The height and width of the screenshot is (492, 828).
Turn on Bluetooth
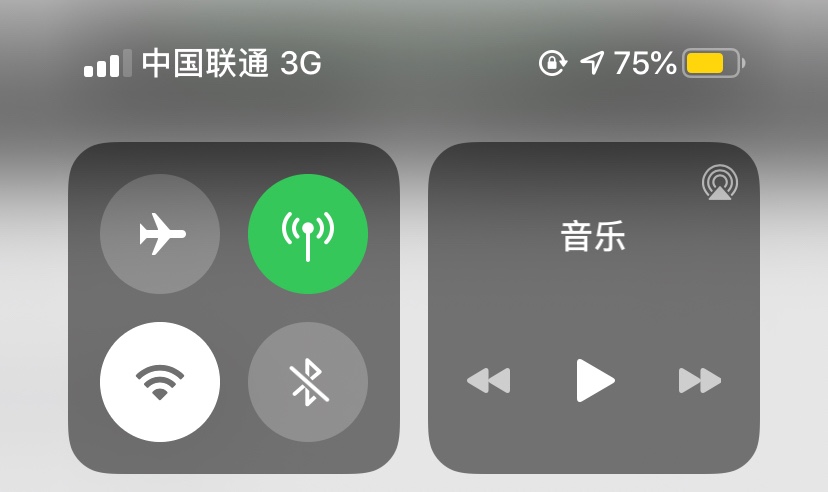coord(308,382)
